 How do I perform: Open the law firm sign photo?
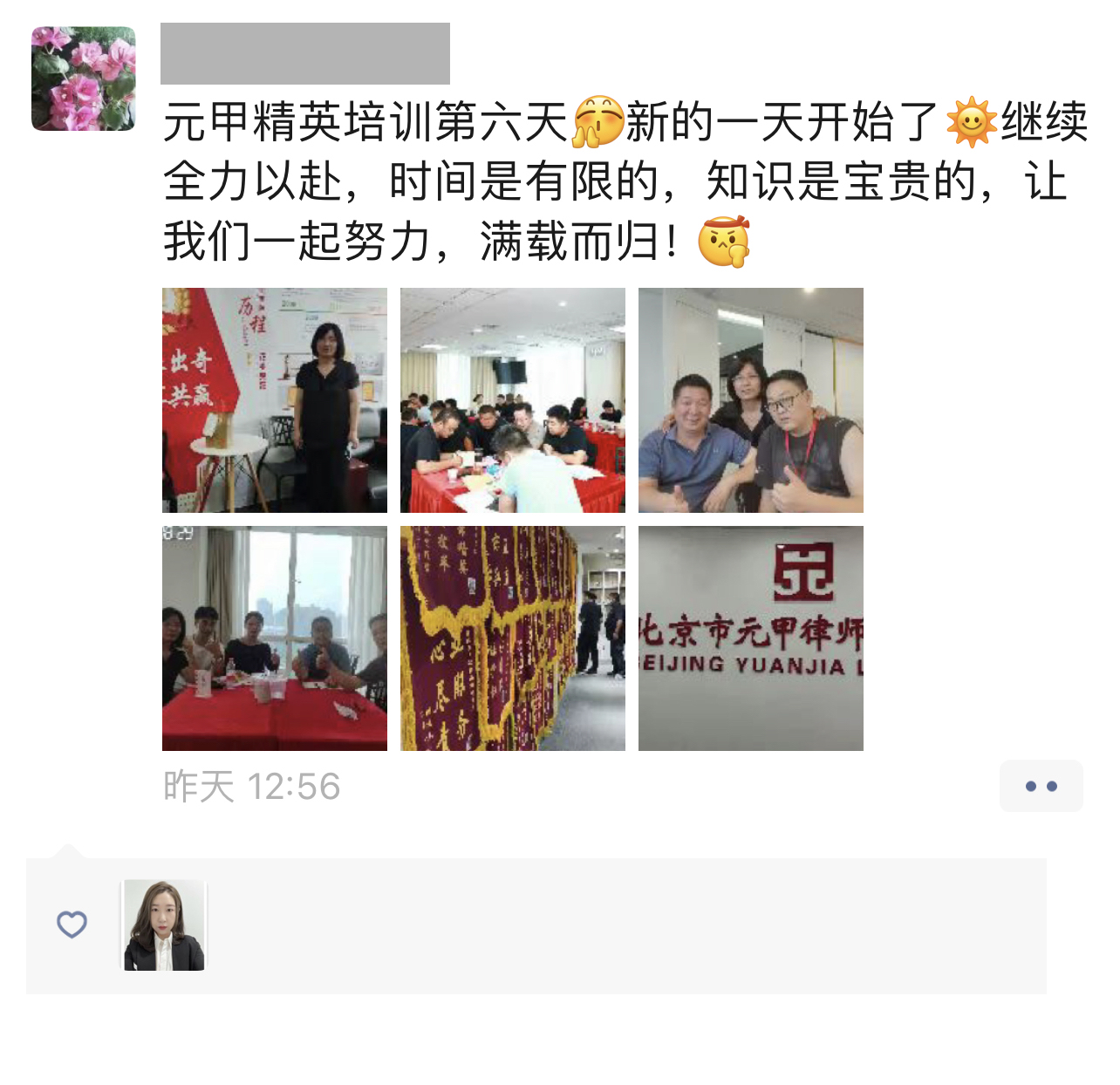tap(751, 638)
